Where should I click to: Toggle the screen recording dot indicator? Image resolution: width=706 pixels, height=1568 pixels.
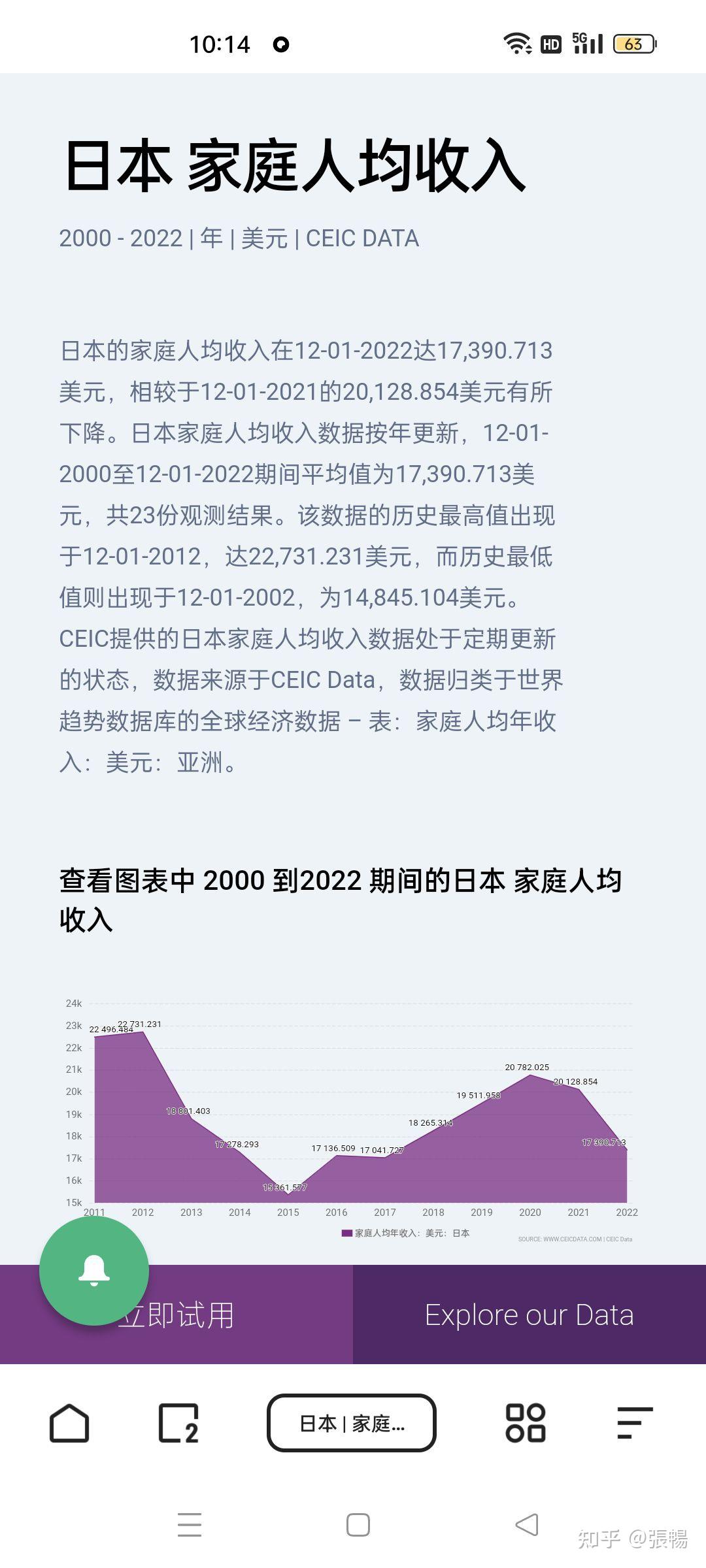click(x=282, y=43)
